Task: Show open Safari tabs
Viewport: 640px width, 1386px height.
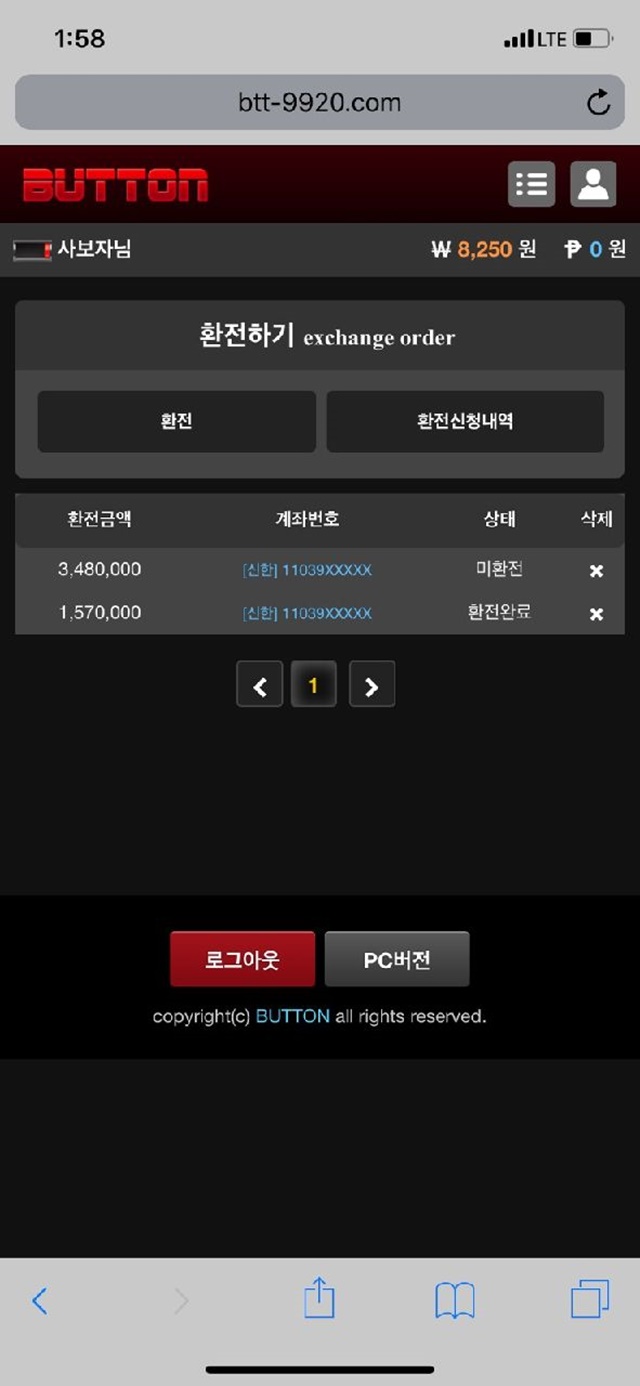Action: (590, 1300)
